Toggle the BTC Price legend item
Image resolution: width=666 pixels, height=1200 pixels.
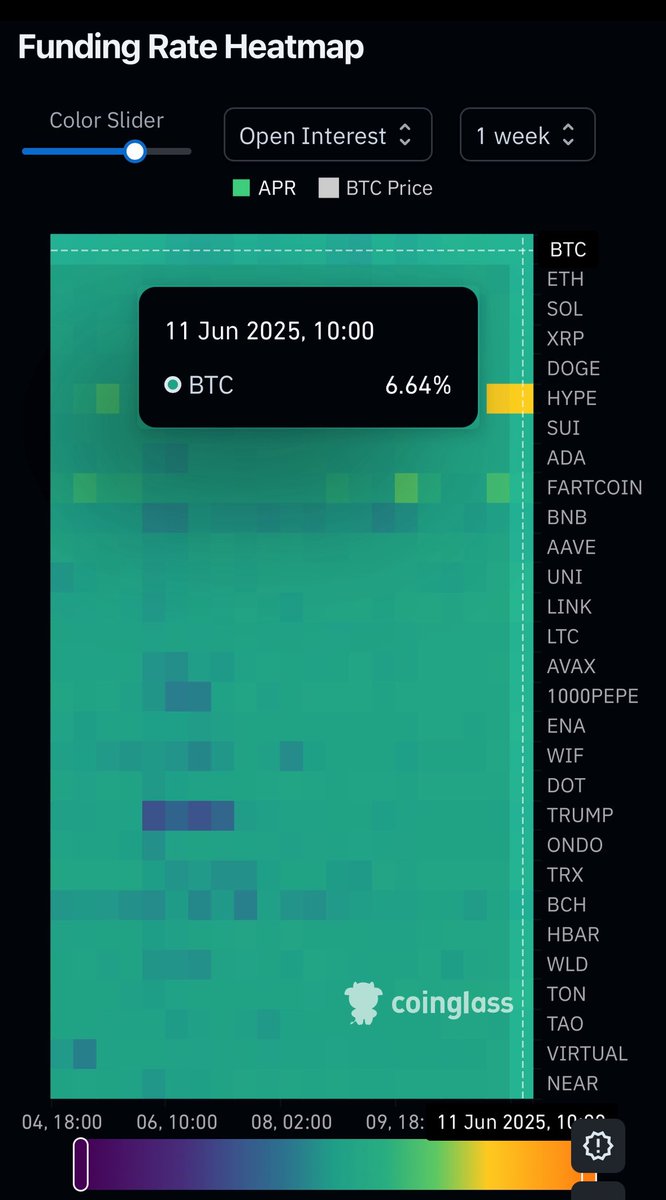[375, 188]
